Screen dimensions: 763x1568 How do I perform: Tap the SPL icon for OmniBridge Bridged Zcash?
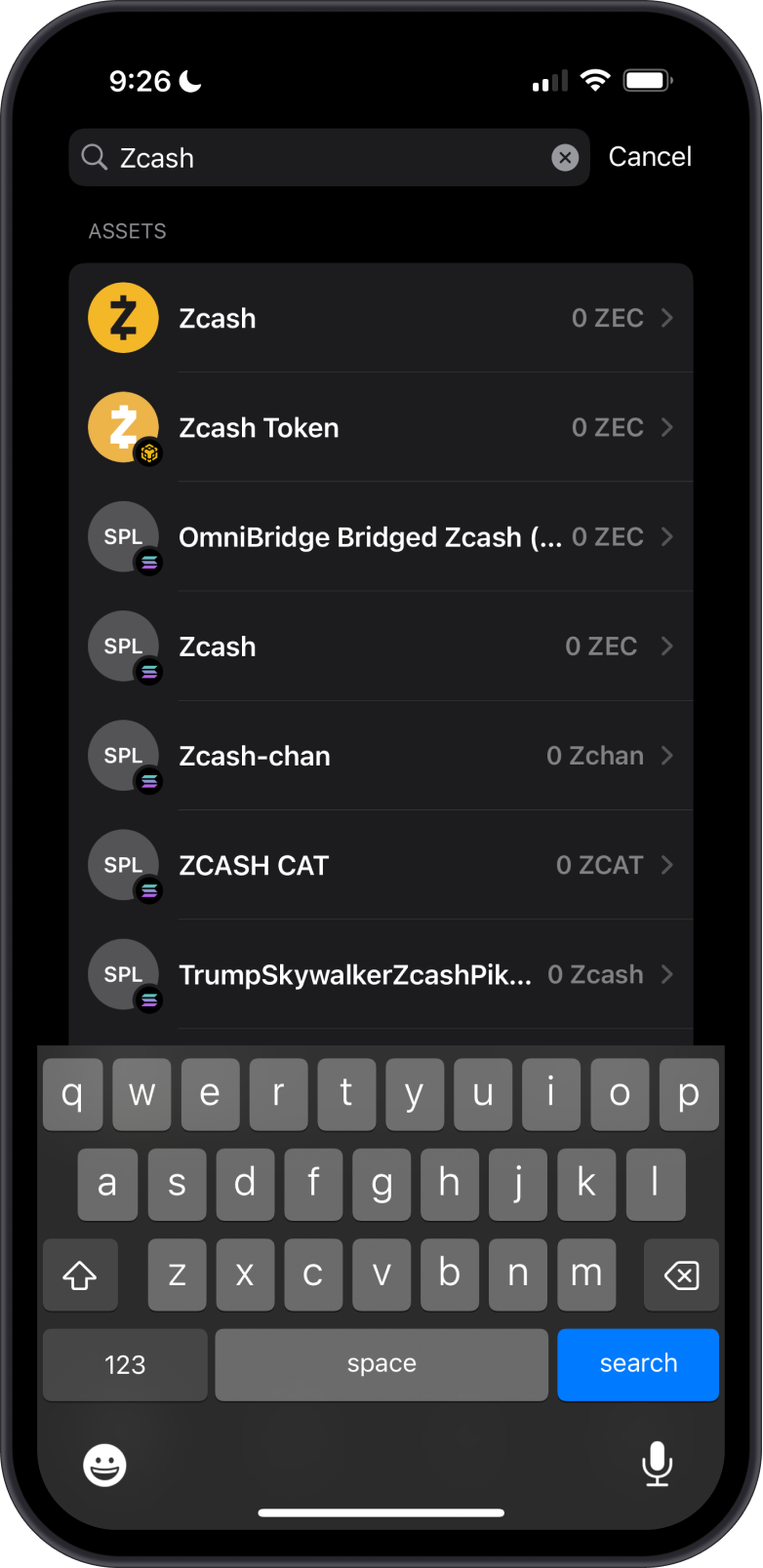(123, 536)
